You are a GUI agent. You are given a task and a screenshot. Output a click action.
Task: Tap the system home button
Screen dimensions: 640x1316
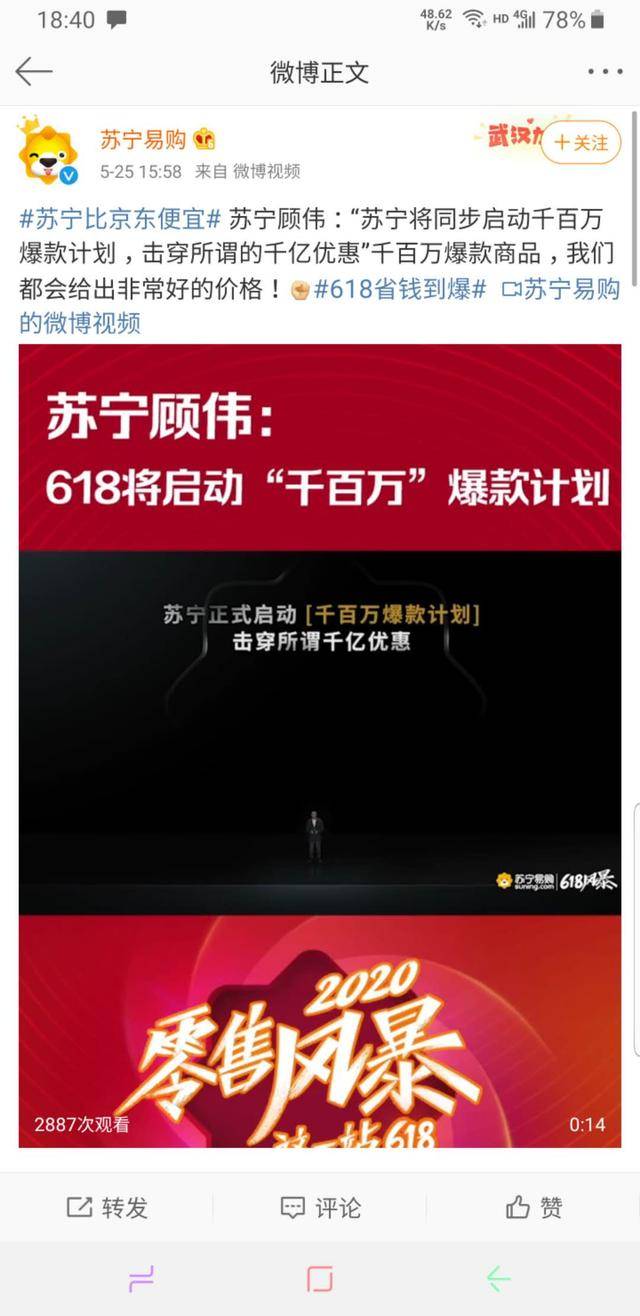[319, 1278]
